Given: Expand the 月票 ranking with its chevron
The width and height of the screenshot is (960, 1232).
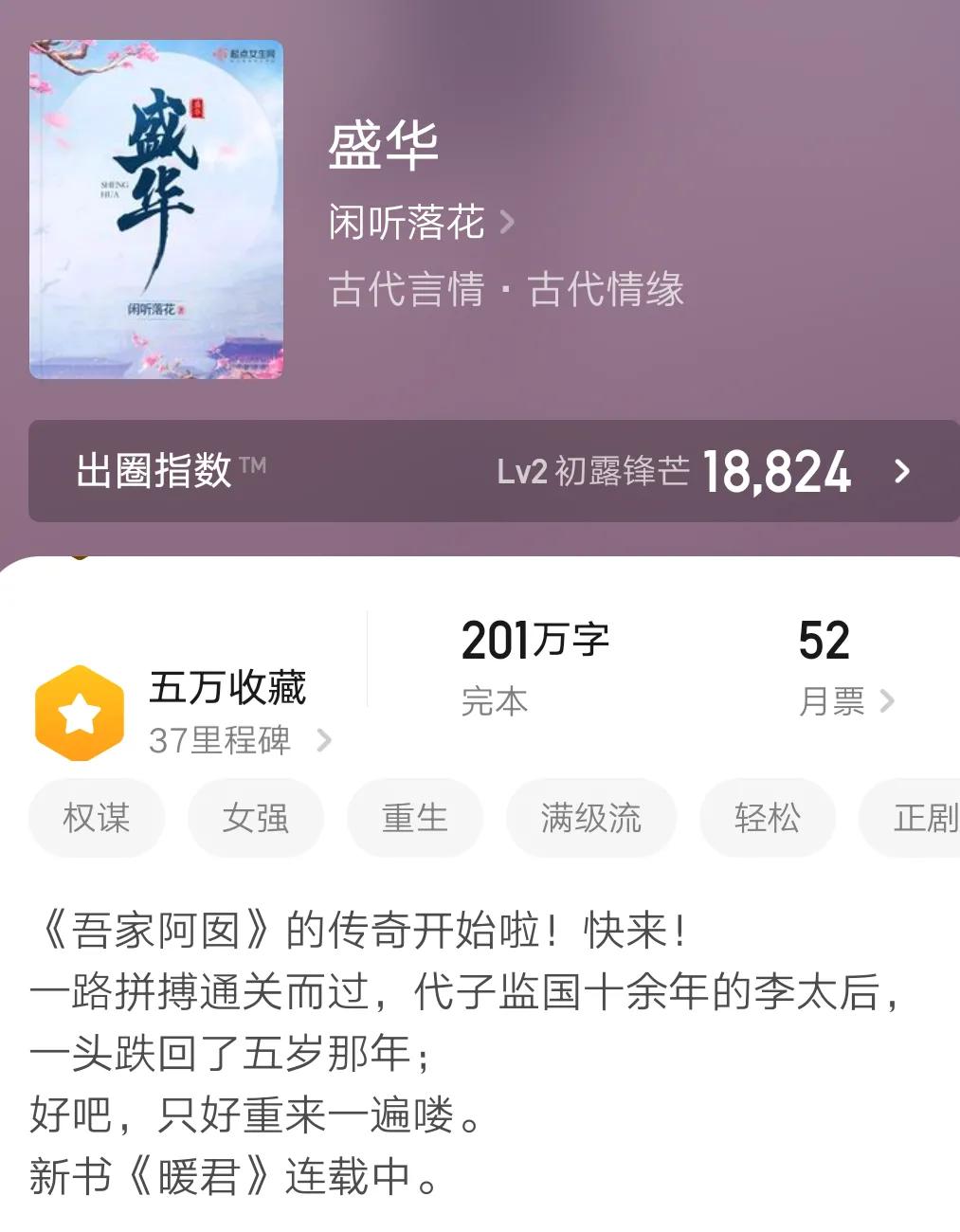Looking at the screenshot, I should [x=889, y=702].
